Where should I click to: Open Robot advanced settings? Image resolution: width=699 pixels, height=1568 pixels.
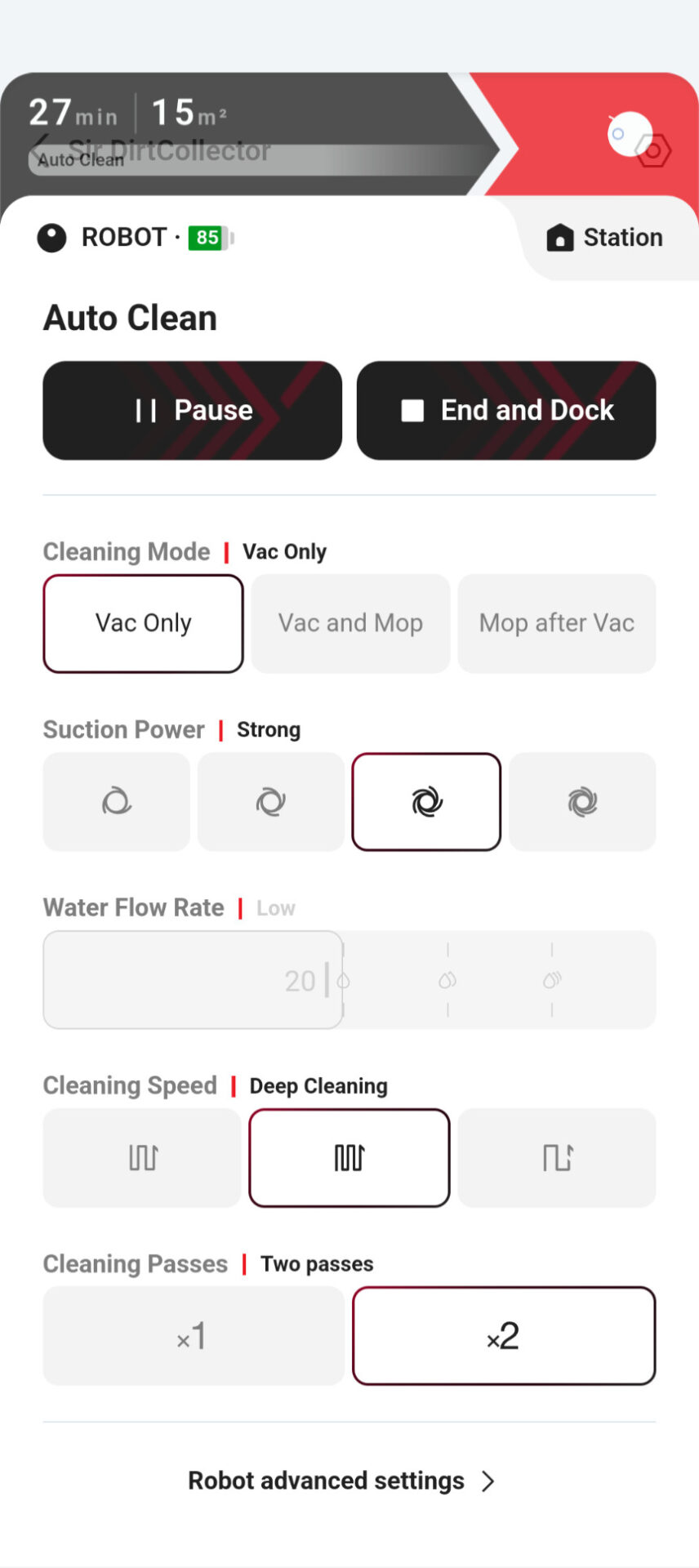[x=341, y=1481]
